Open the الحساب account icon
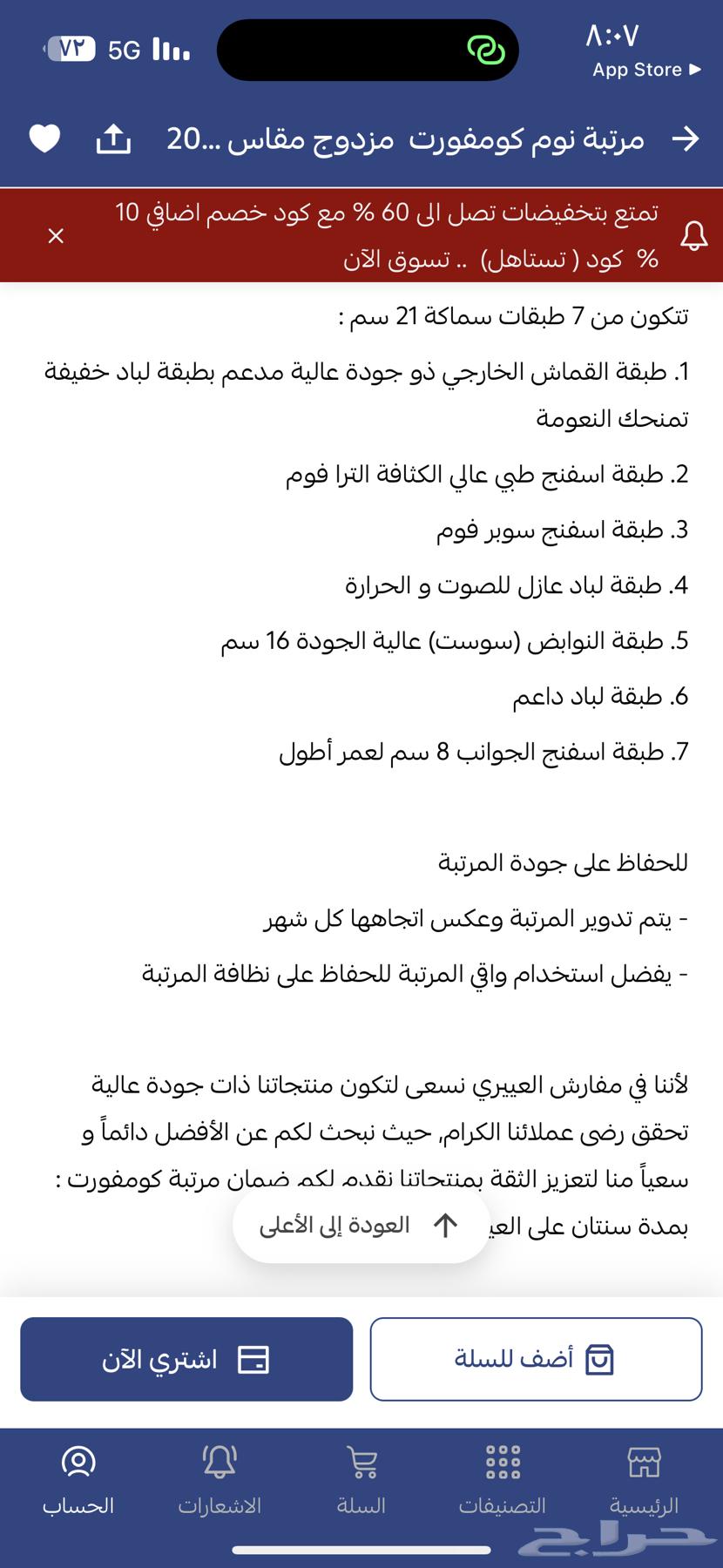Image resolution: width=723 pixels, height=1568 pixels. coord(78,1462)
